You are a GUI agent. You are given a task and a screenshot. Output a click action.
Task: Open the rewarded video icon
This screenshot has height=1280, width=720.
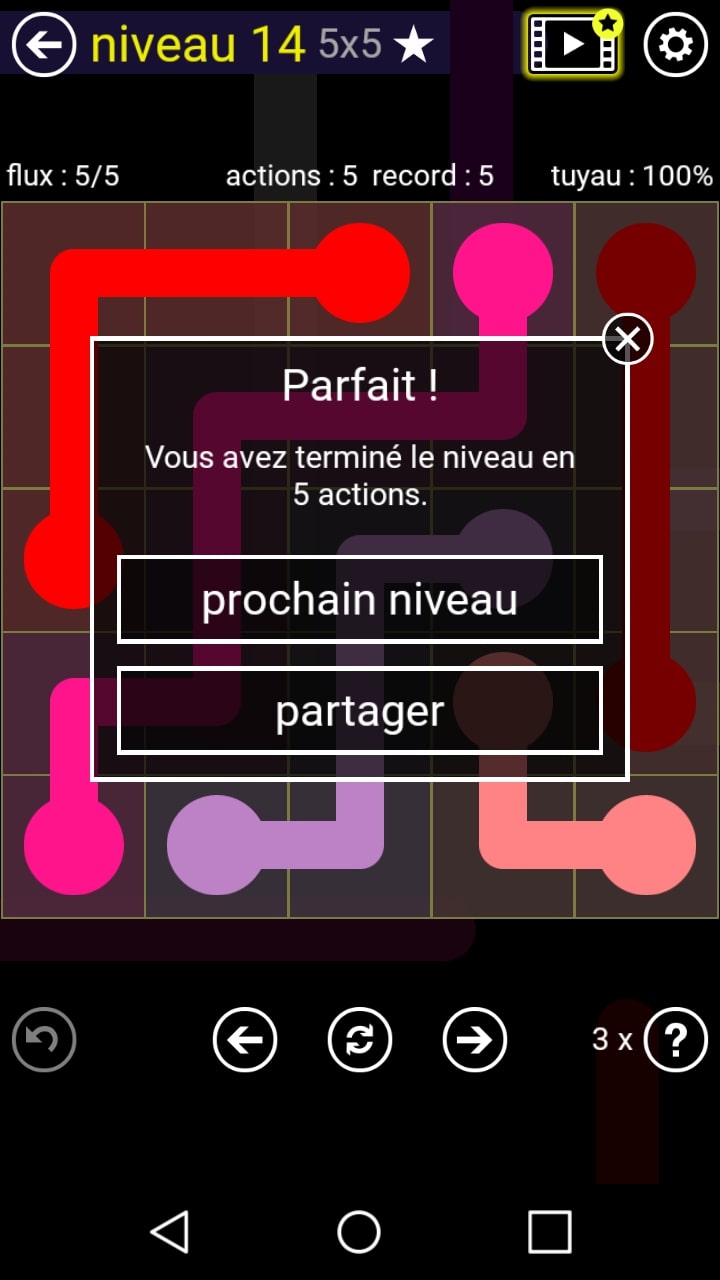(573, 44)
